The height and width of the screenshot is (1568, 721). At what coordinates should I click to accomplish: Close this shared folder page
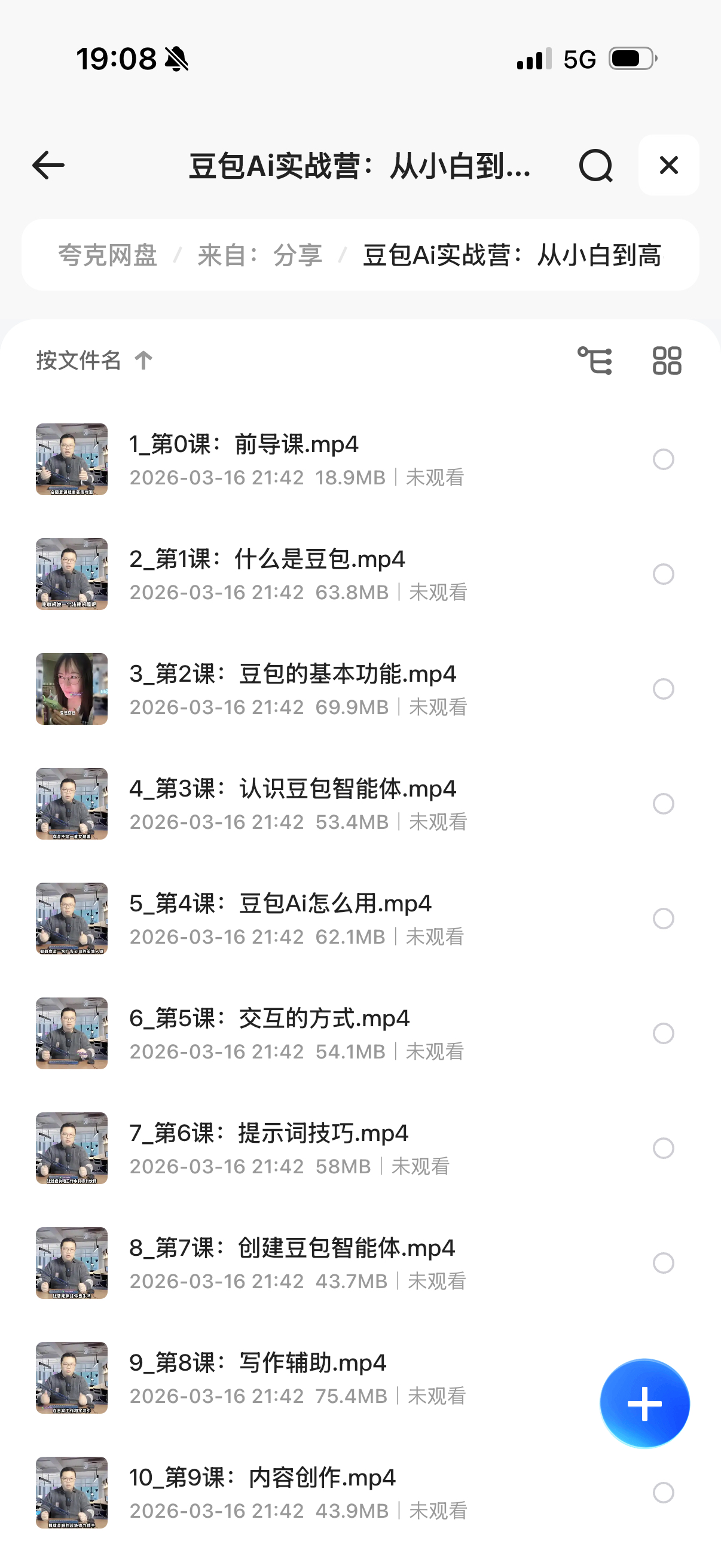668,166
